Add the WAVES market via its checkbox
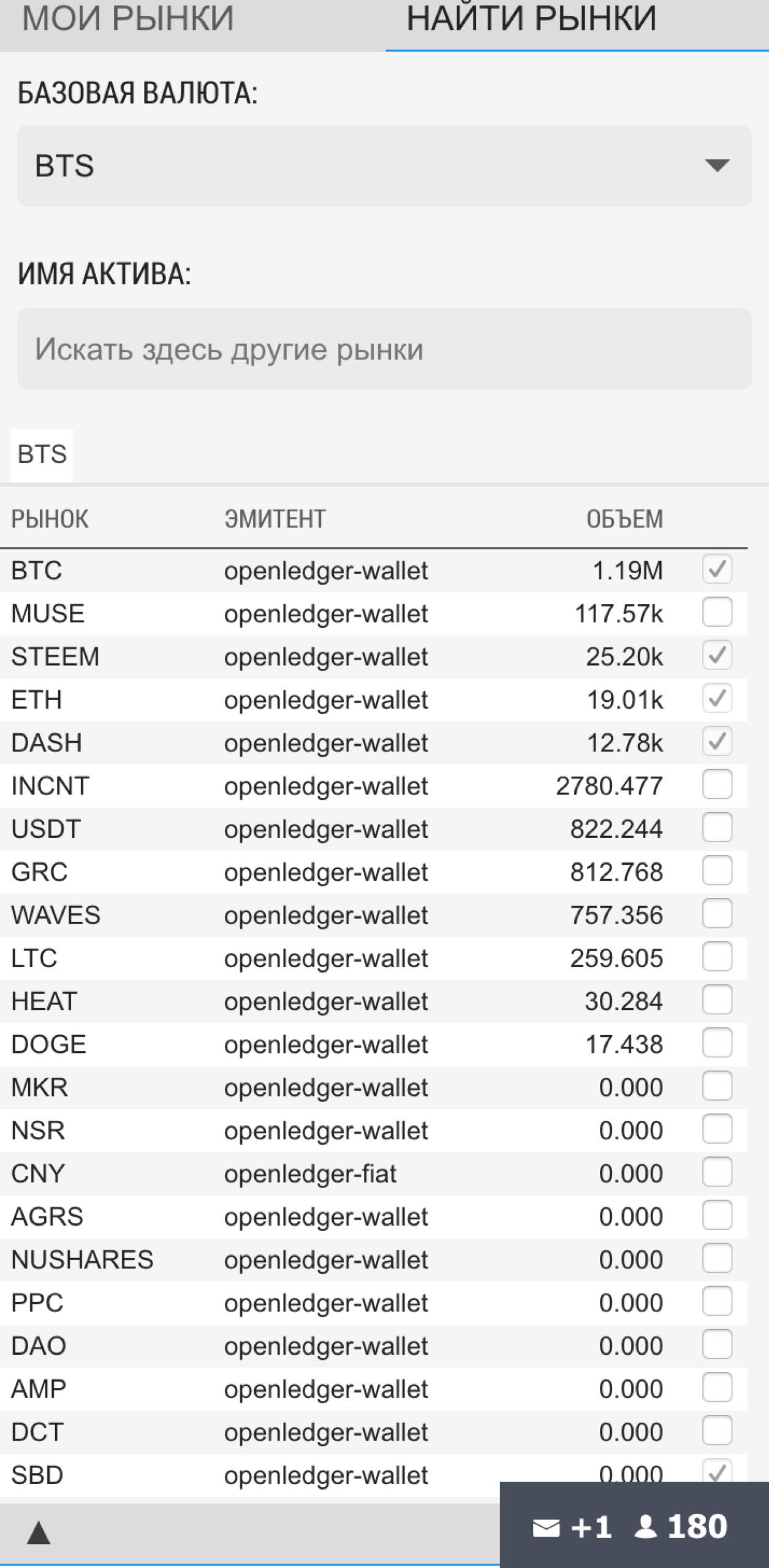Viewport: 769px width, 1568px height. point(717,914)
